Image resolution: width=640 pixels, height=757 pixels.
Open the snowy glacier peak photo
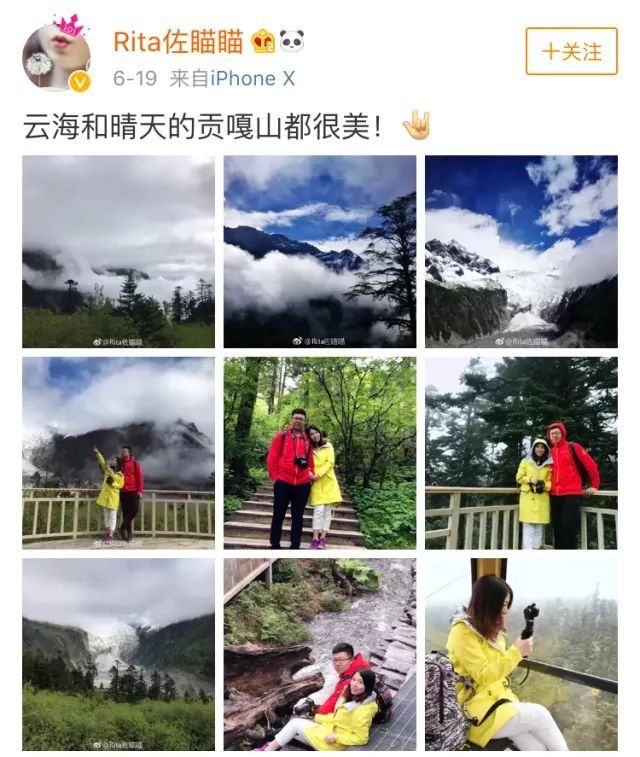click(520, 251)
